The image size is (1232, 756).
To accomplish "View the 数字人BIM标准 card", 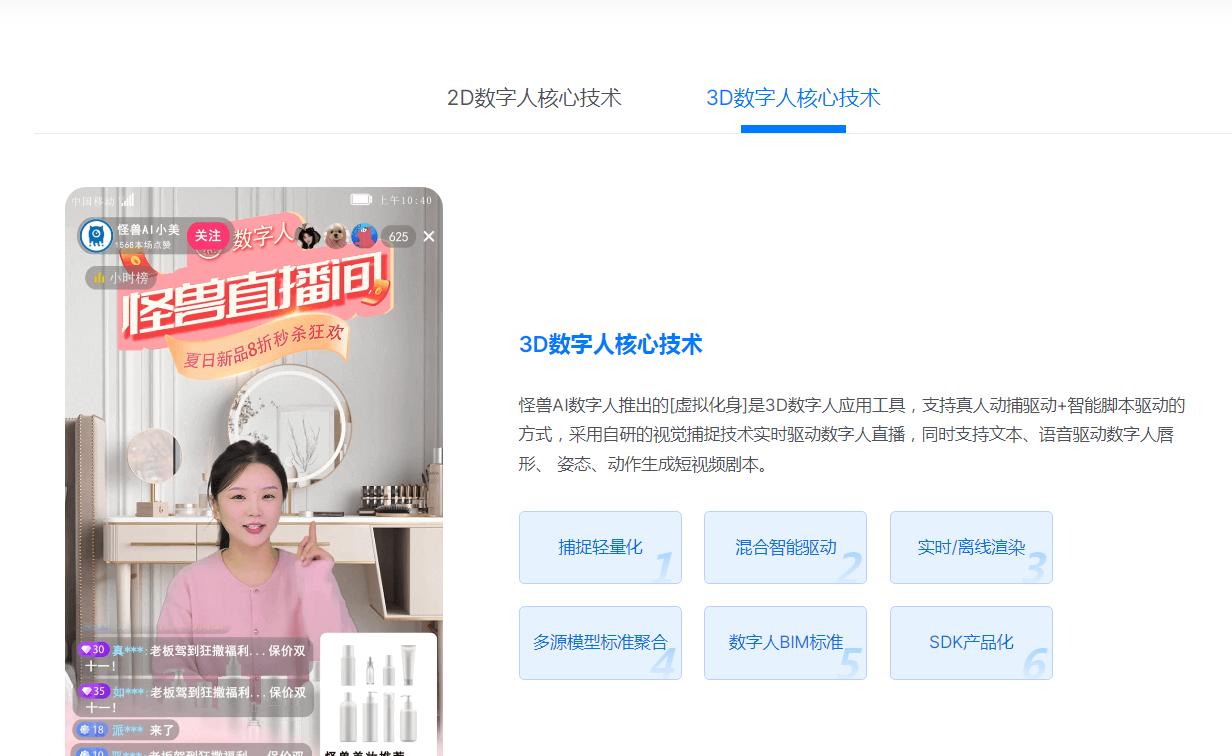I will point(785,642).
